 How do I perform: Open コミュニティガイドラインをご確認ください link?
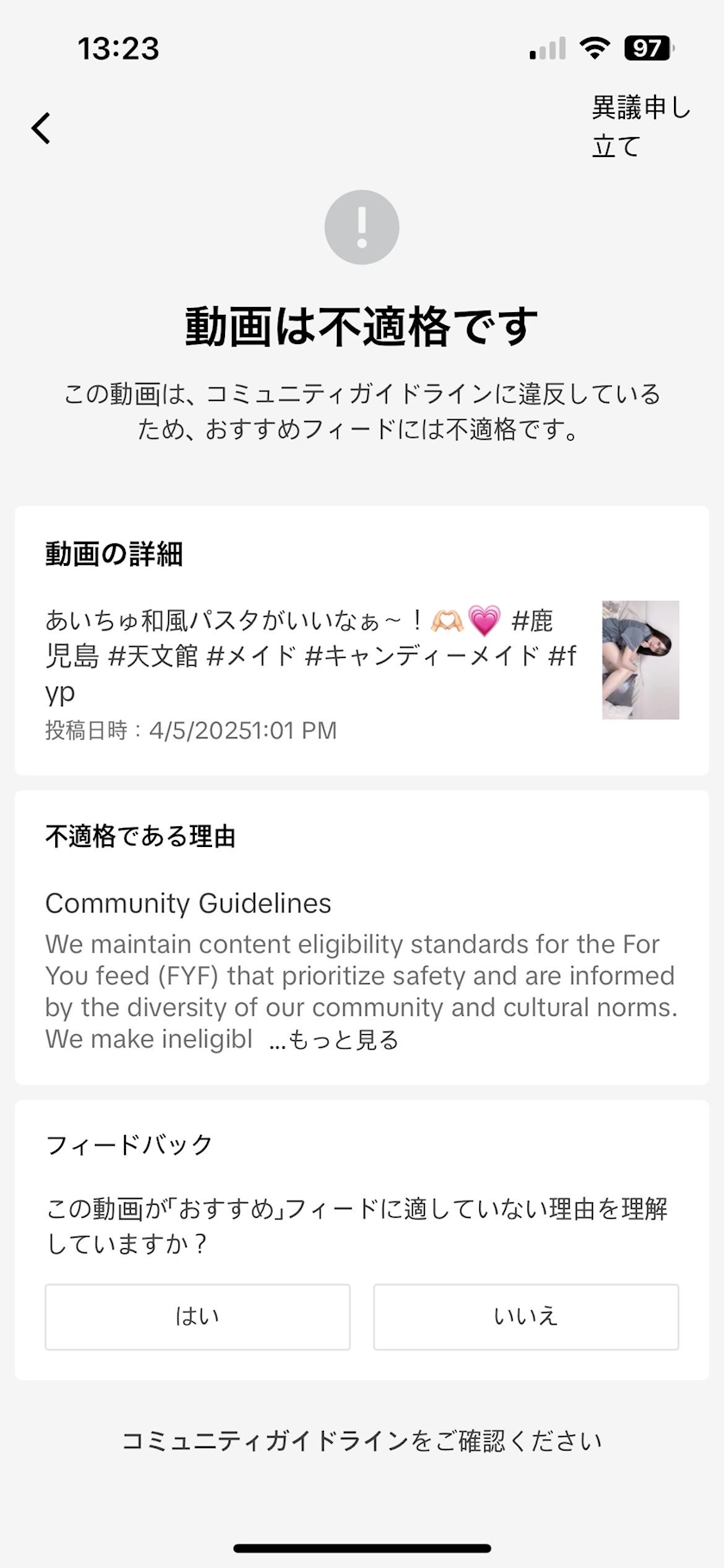[x=362, y=1440]
